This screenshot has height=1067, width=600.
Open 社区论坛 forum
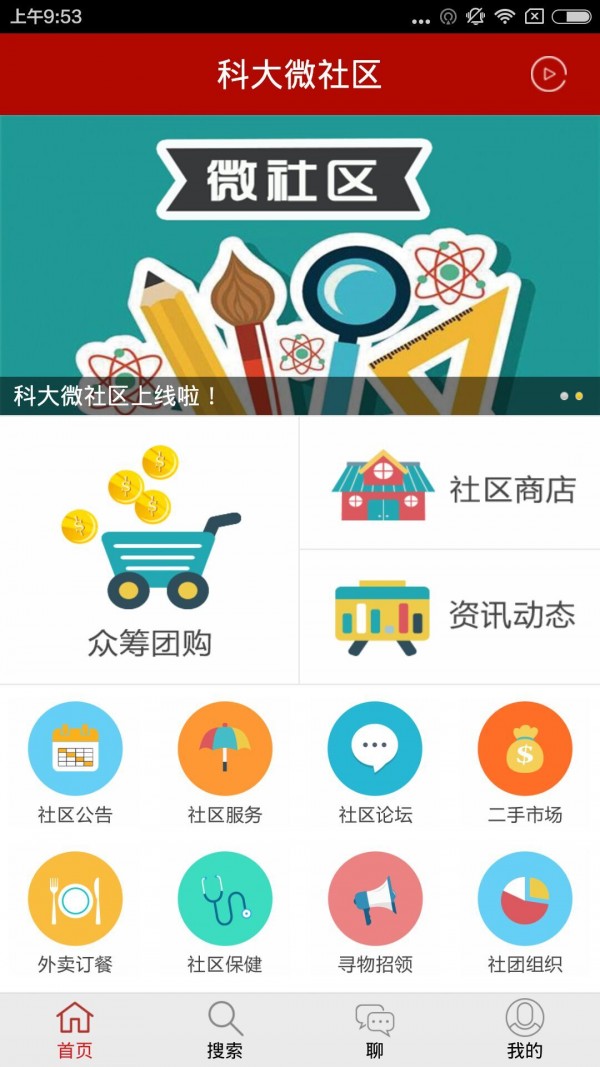[x=375, y=762]
